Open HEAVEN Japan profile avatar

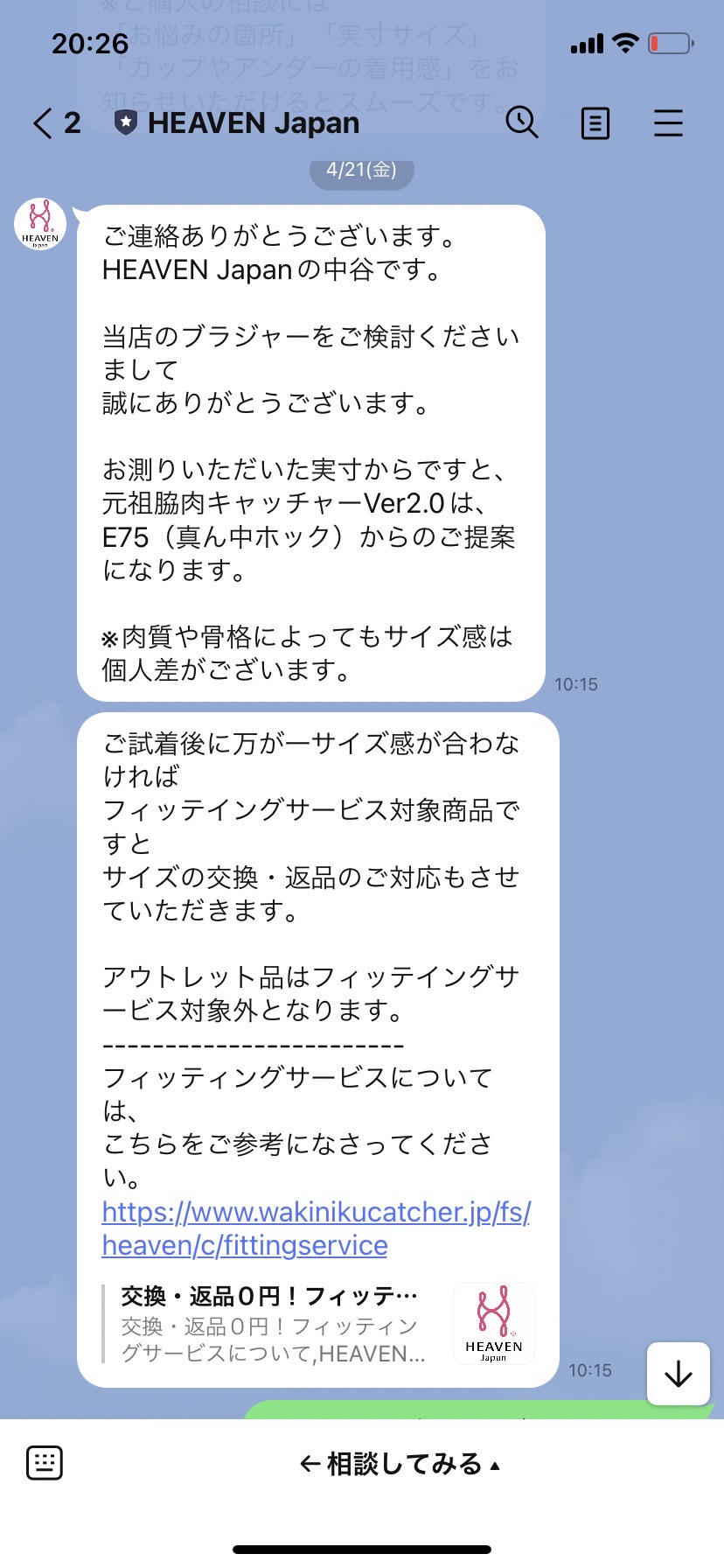click(x=40, y=224)
